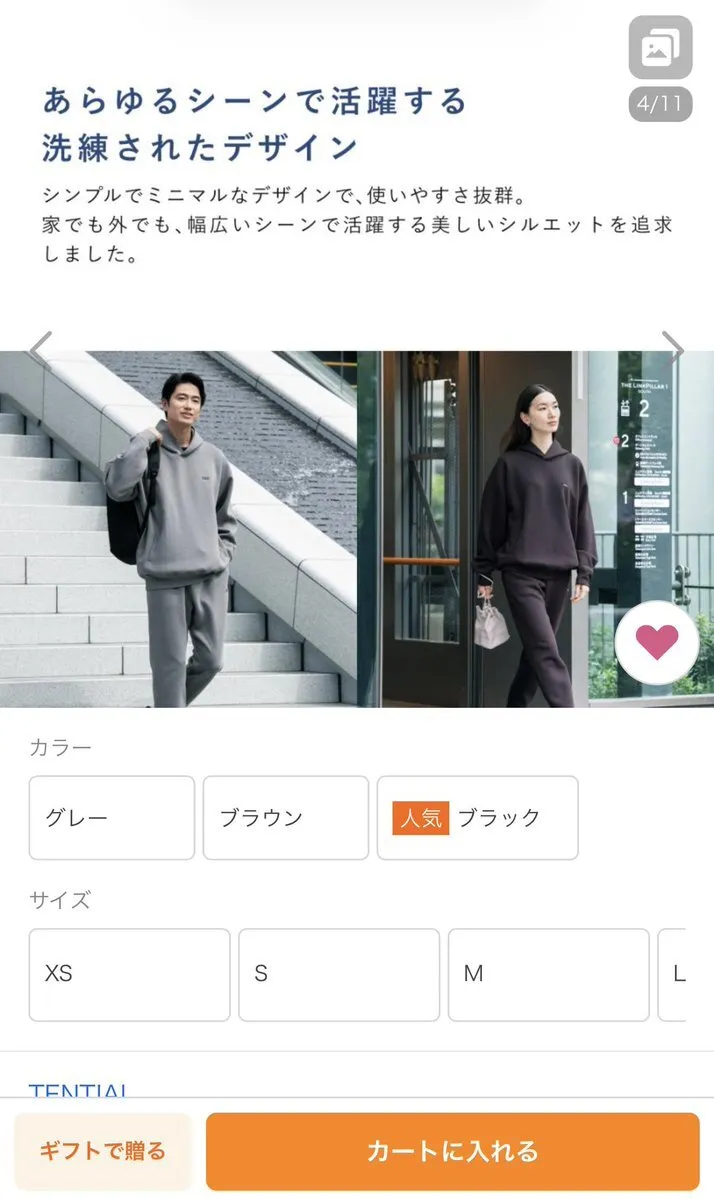Choose the ブラック color option

pyautogui.click(x=478, y=818)
